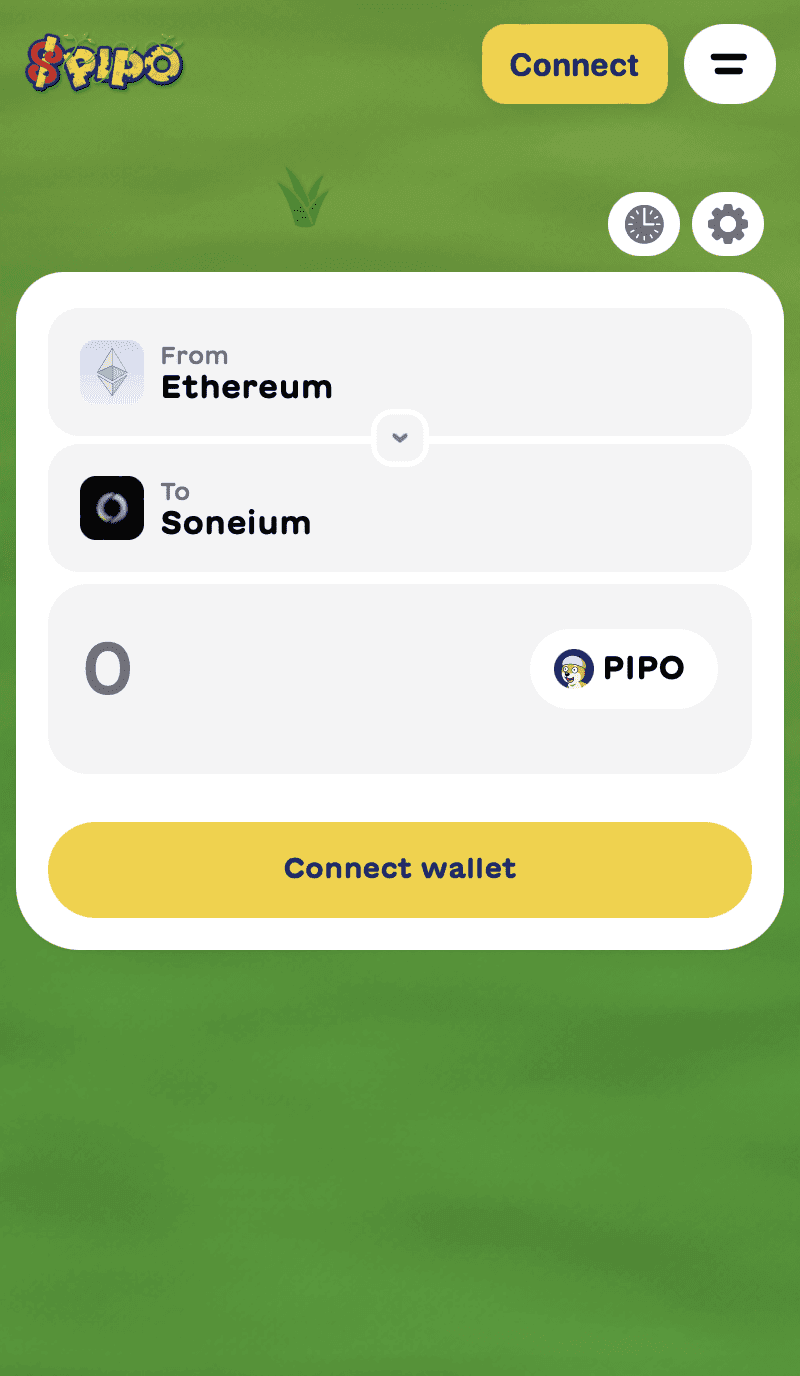
Task: Click the To label on Soneium row
Action: click(175, 491)
